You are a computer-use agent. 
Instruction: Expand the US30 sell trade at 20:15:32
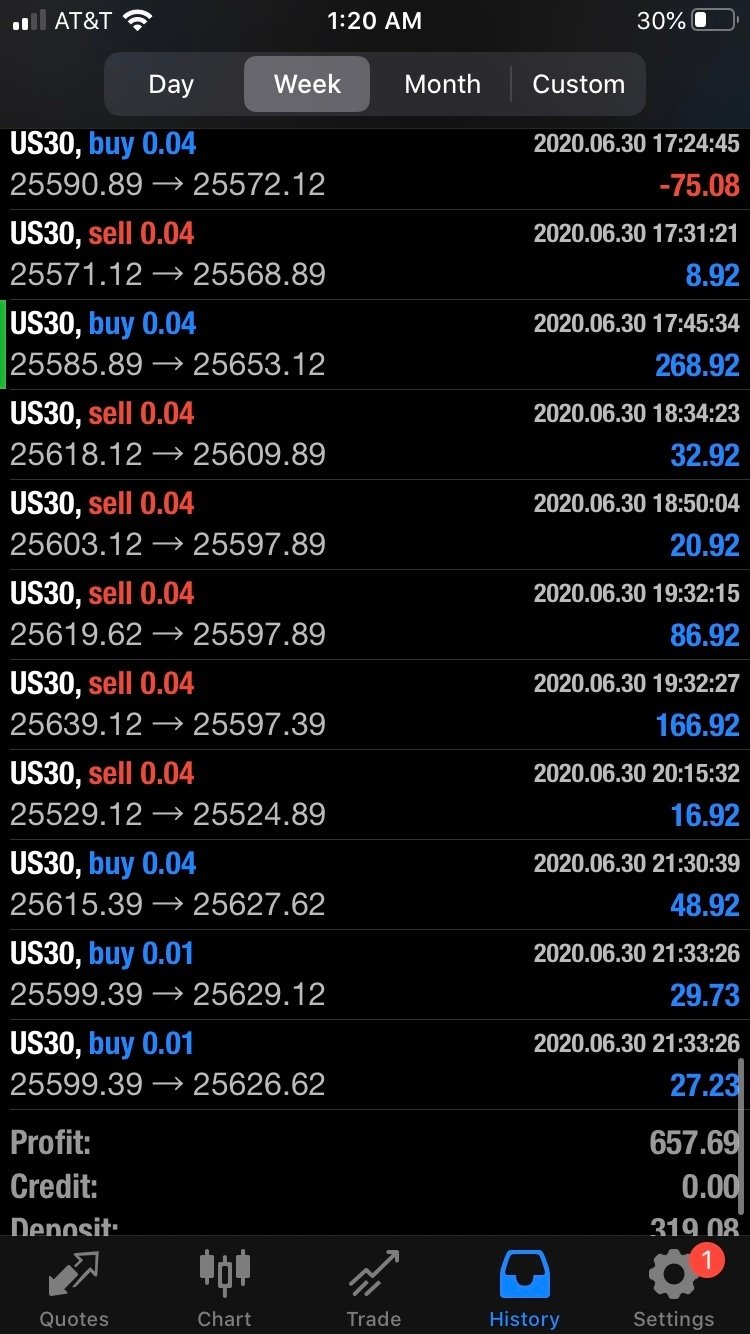pyautogui.click(x=375, y=794)
